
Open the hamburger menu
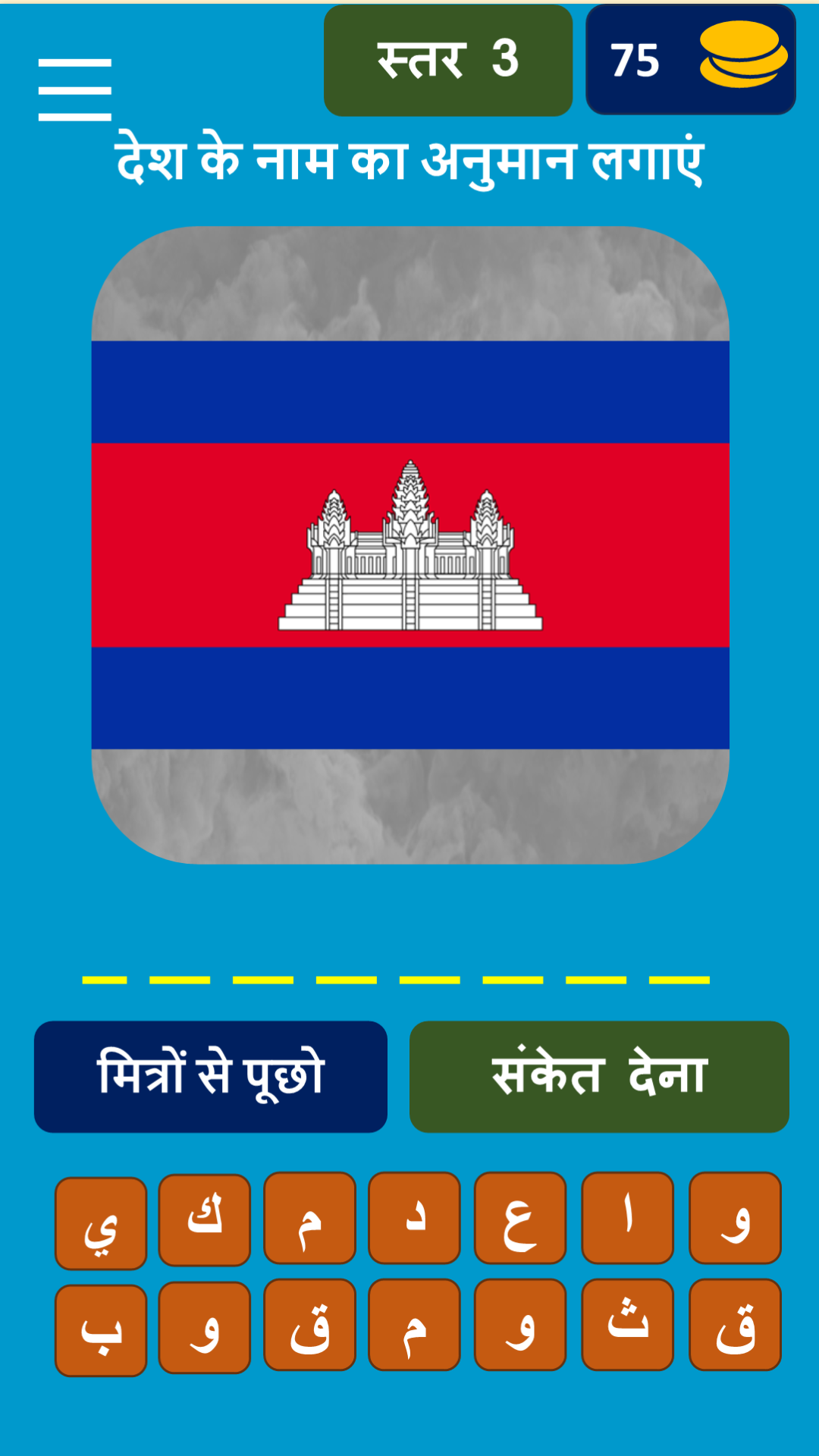pyautogui.click(x=75, y=89)
